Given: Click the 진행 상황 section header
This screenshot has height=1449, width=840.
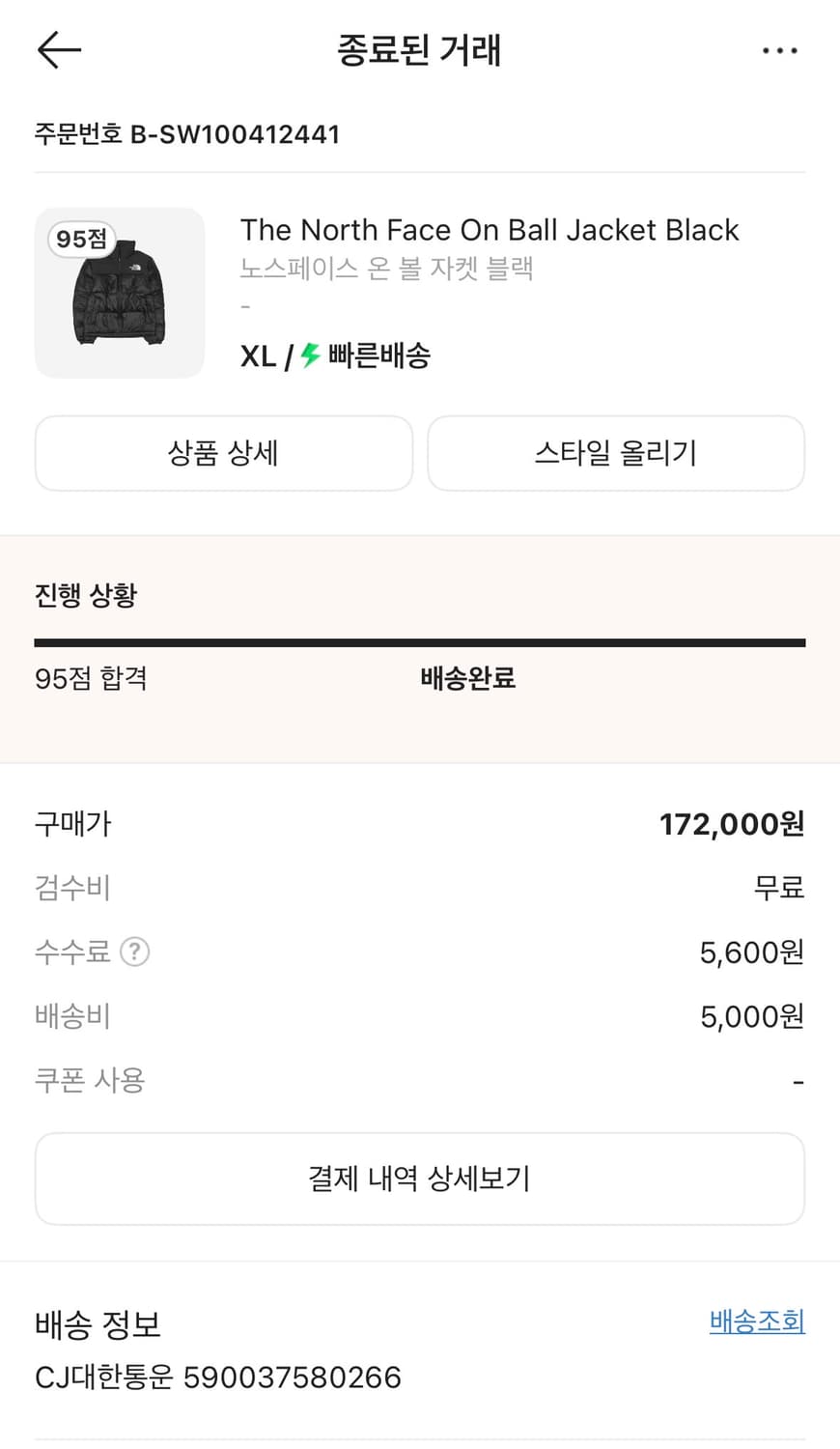Looking at the screenshot, I should point(86,596).
